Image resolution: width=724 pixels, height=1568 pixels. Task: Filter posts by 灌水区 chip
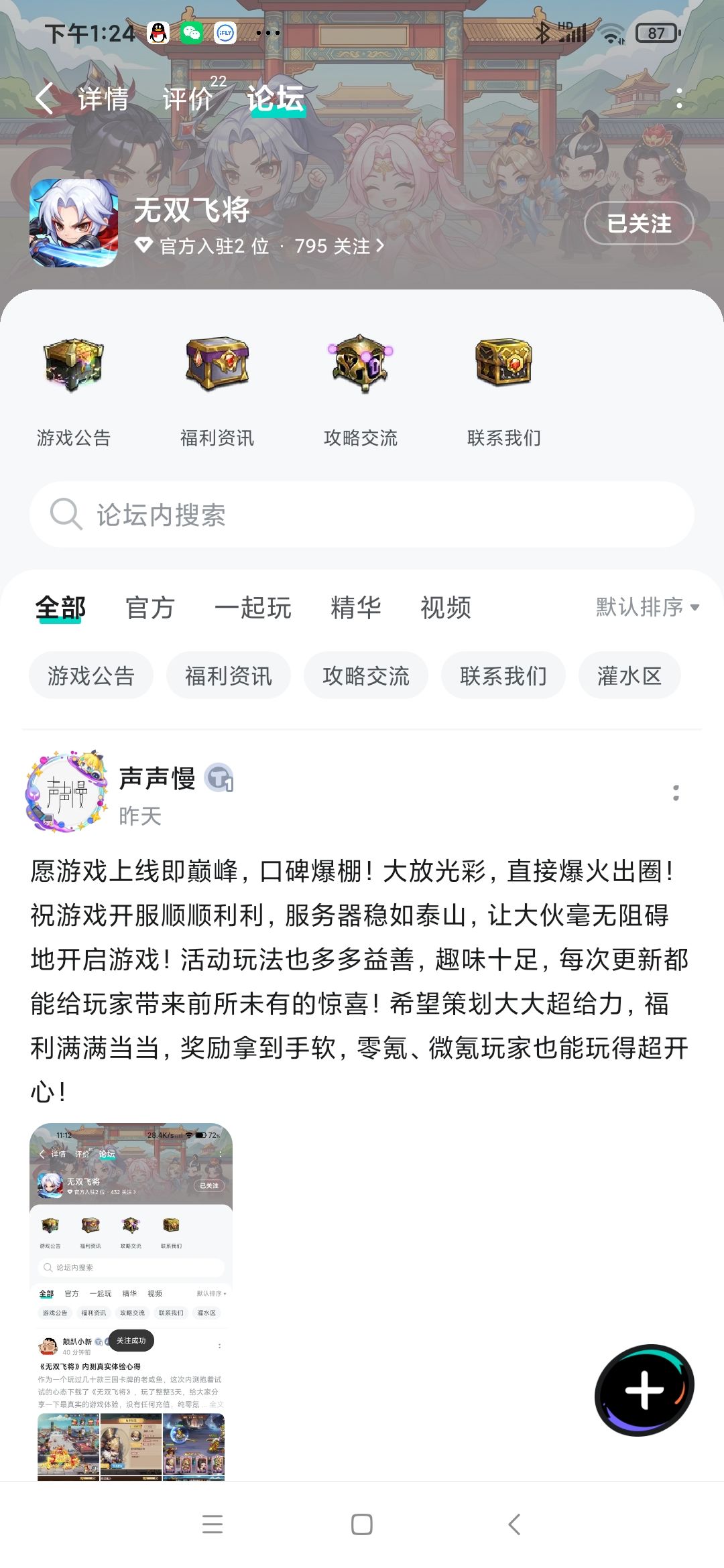point(629,675)
